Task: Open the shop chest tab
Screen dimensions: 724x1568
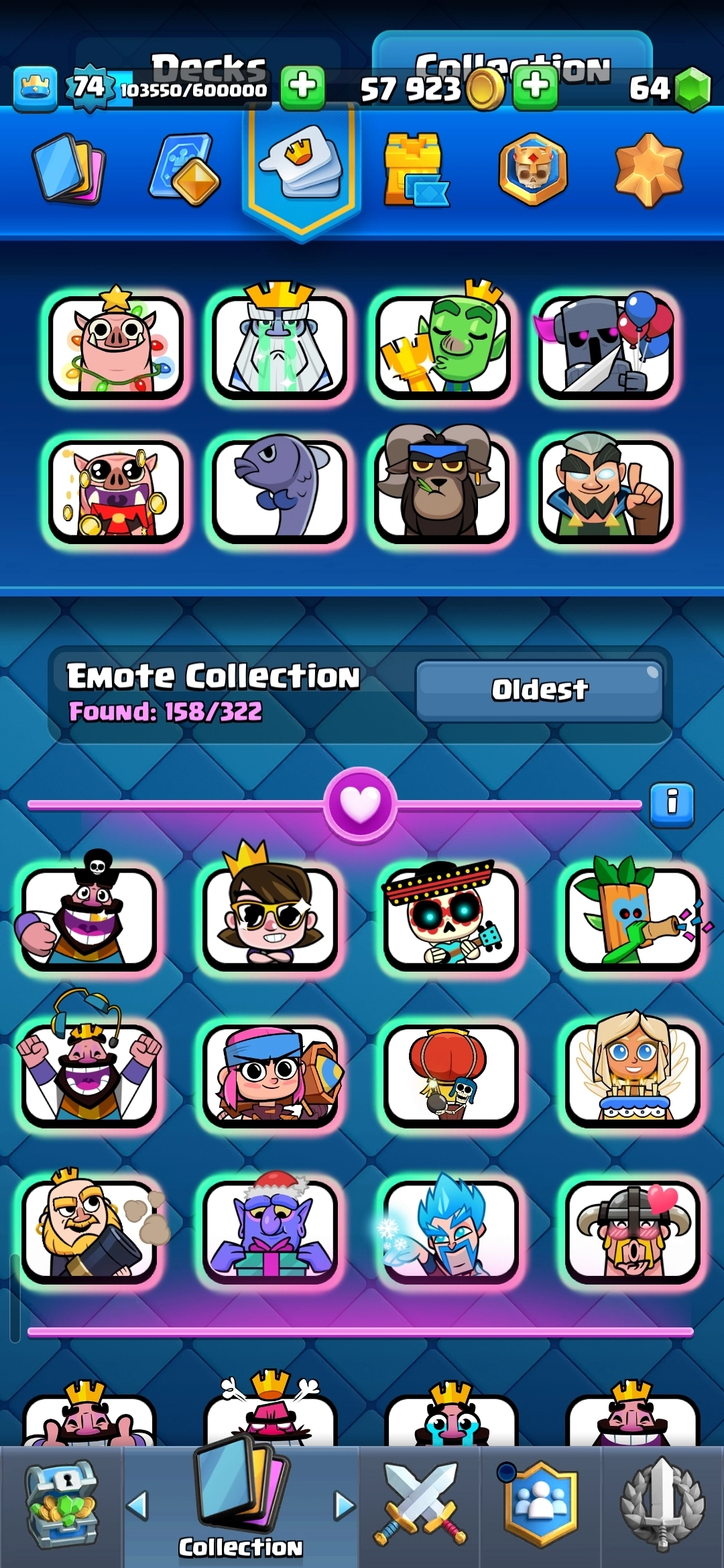Action: tap(62, 1506)
